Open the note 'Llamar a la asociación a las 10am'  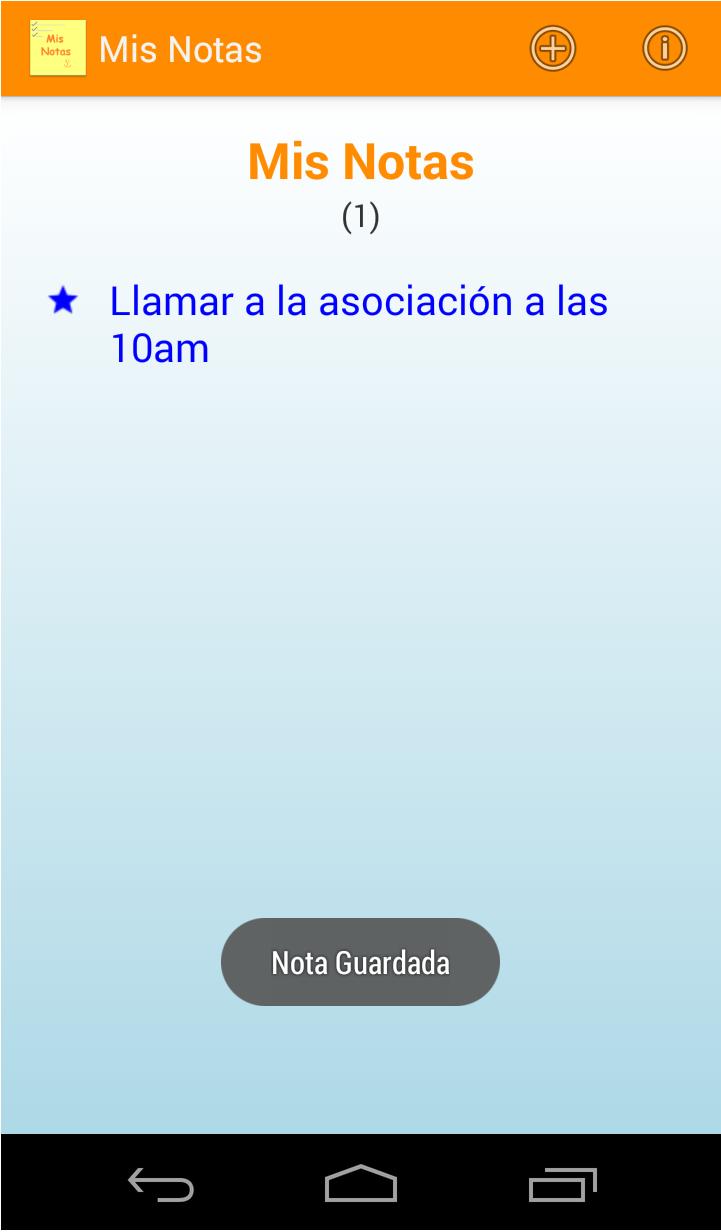[x=358, y=324]
